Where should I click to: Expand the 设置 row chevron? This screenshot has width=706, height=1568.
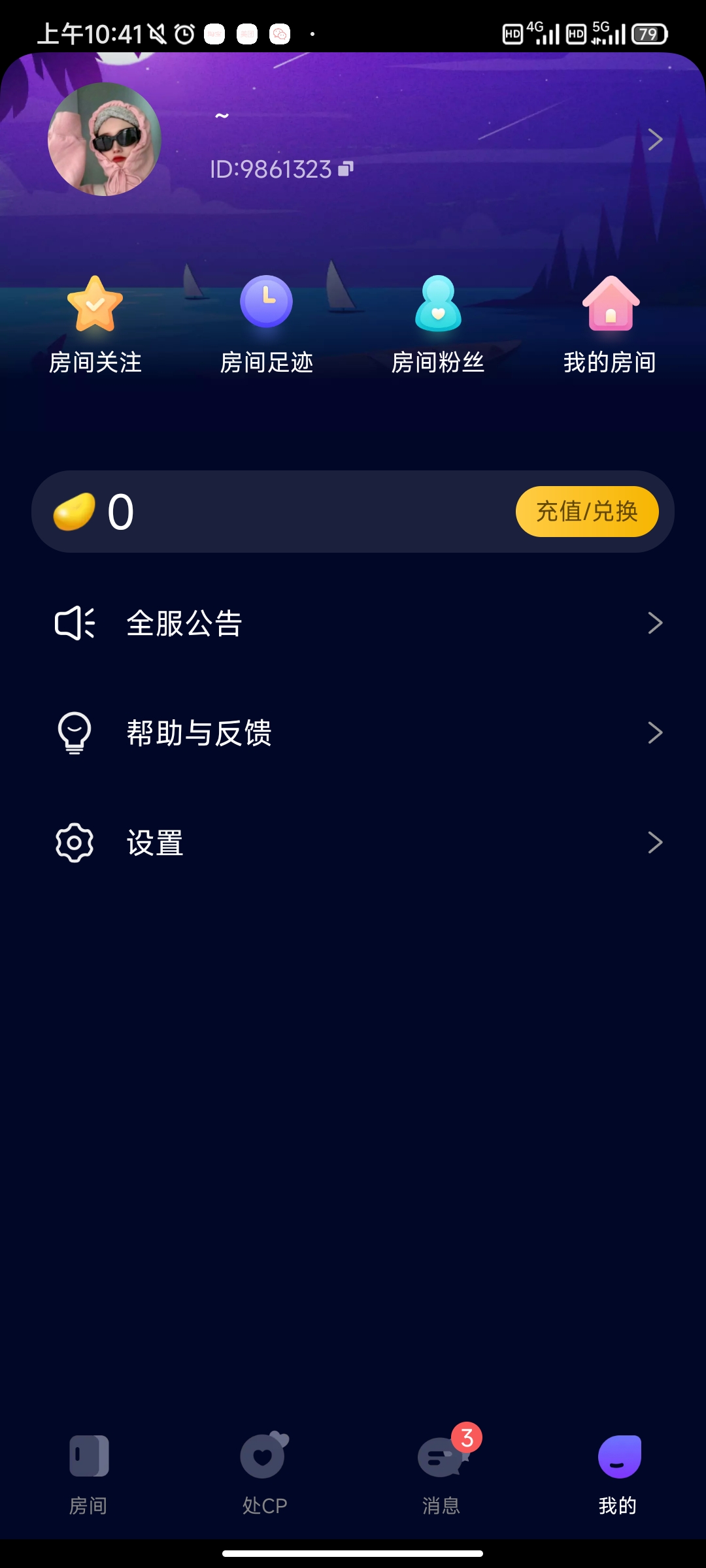pyautogui.click(x=656, y=842)
